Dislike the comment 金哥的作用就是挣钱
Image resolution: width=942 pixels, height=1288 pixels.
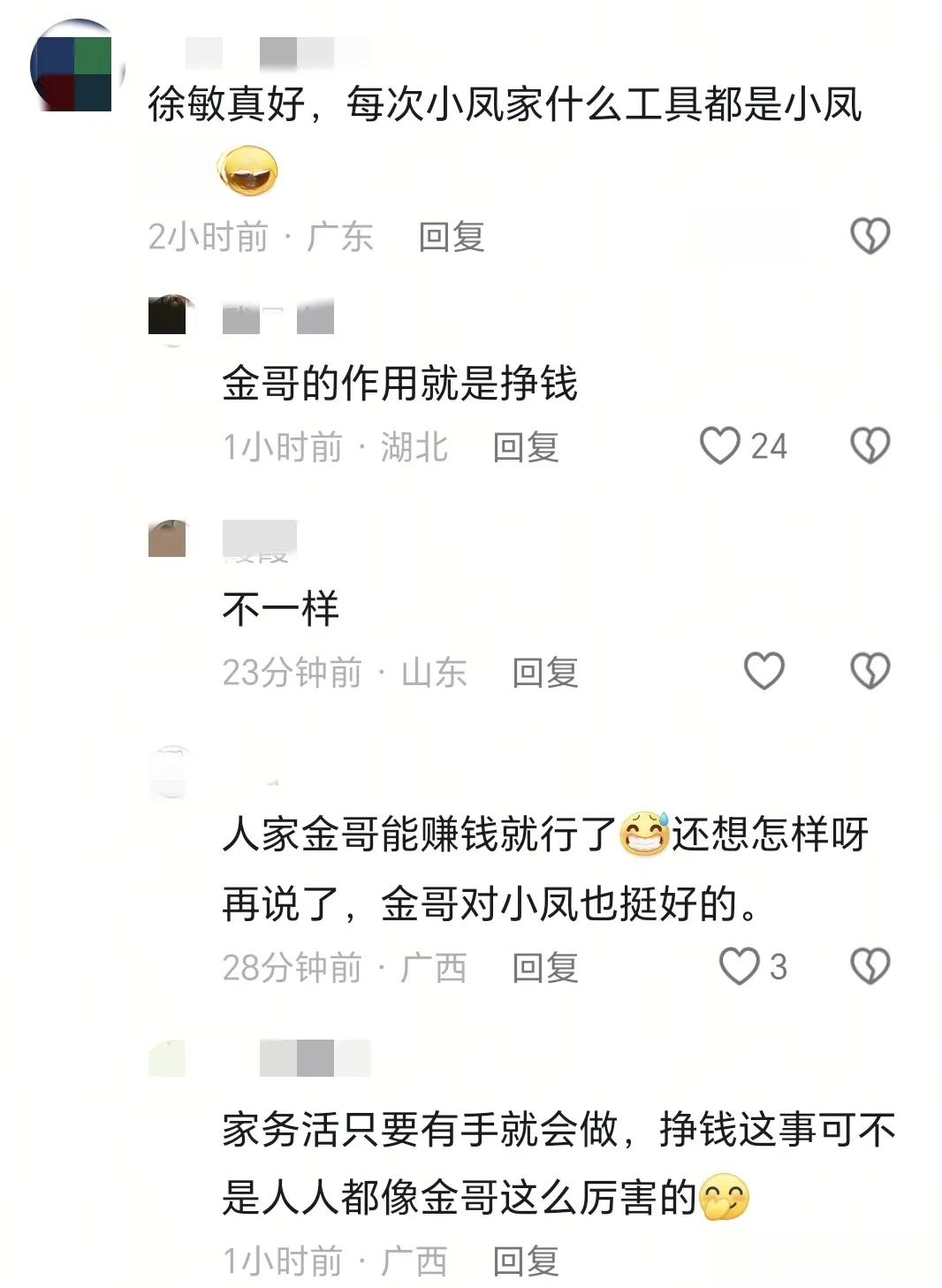(870, 446)
